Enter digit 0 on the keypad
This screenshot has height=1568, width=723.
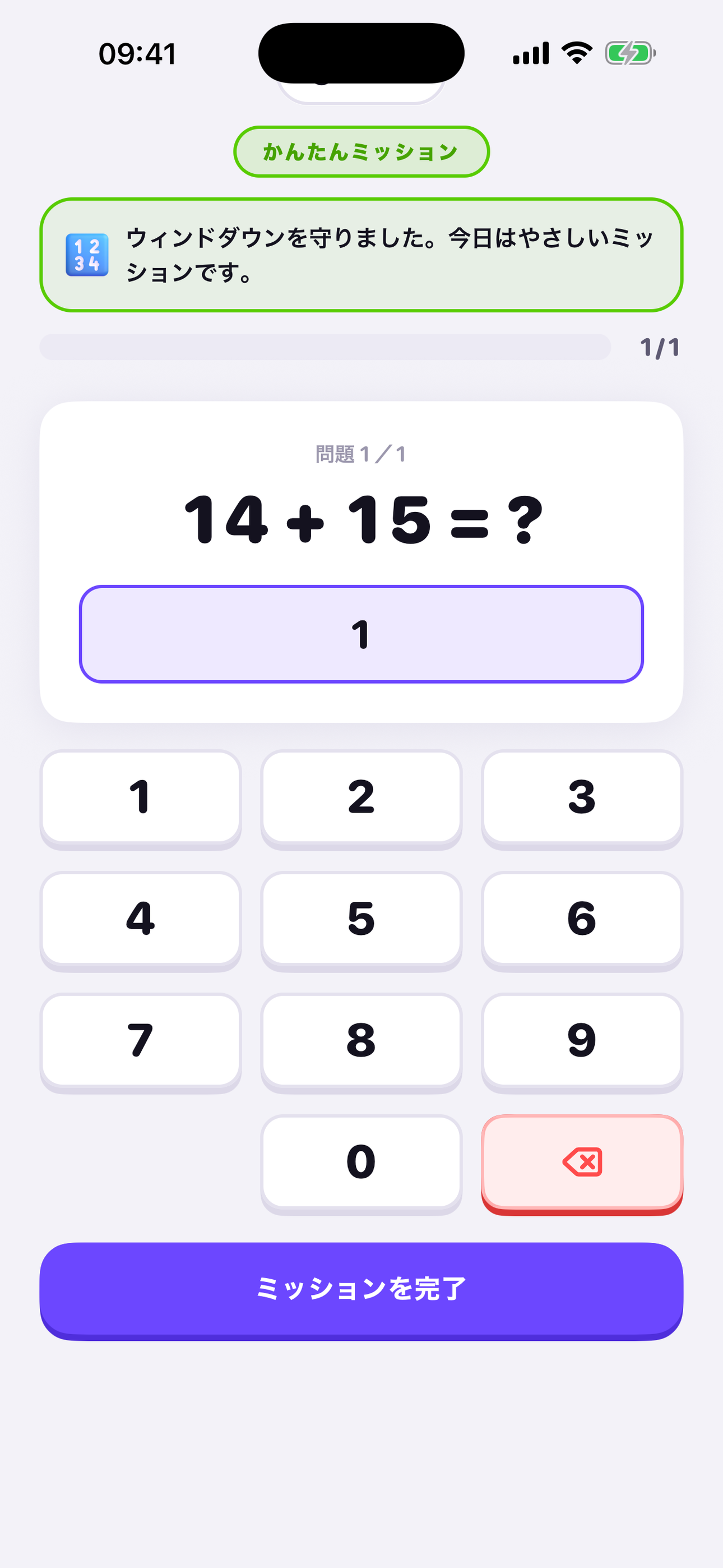(x=361, y=1164)
